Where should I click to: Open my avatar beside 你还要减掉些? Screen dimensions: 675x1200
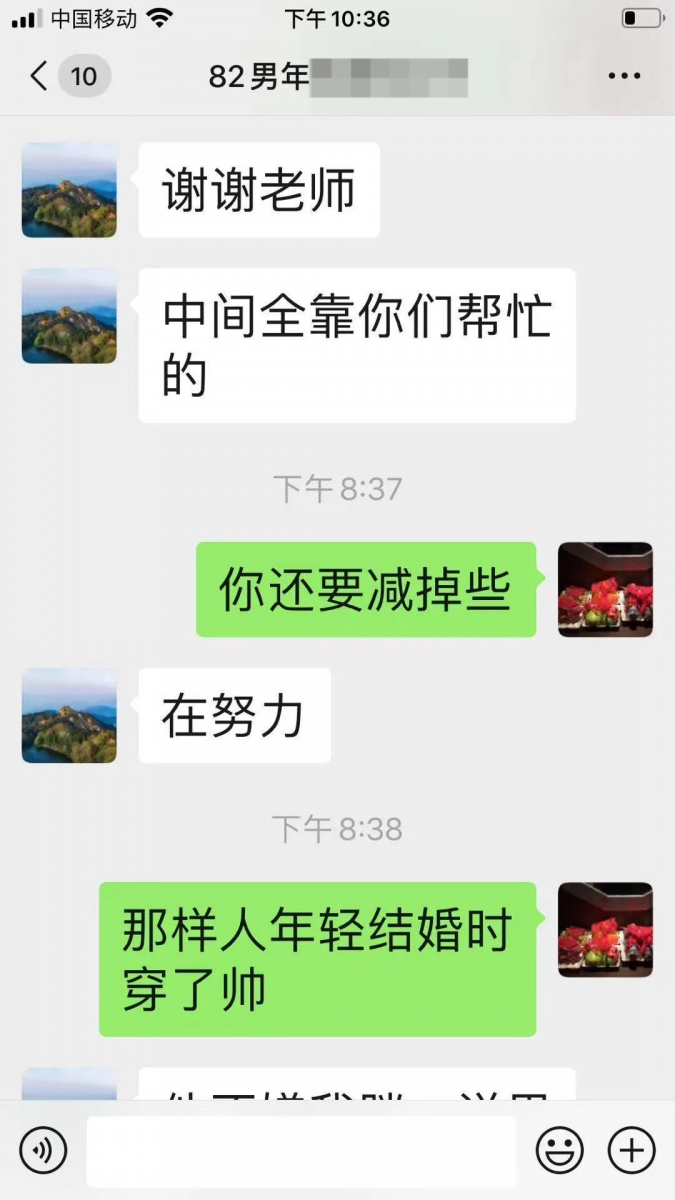click(x=605, y=590)
